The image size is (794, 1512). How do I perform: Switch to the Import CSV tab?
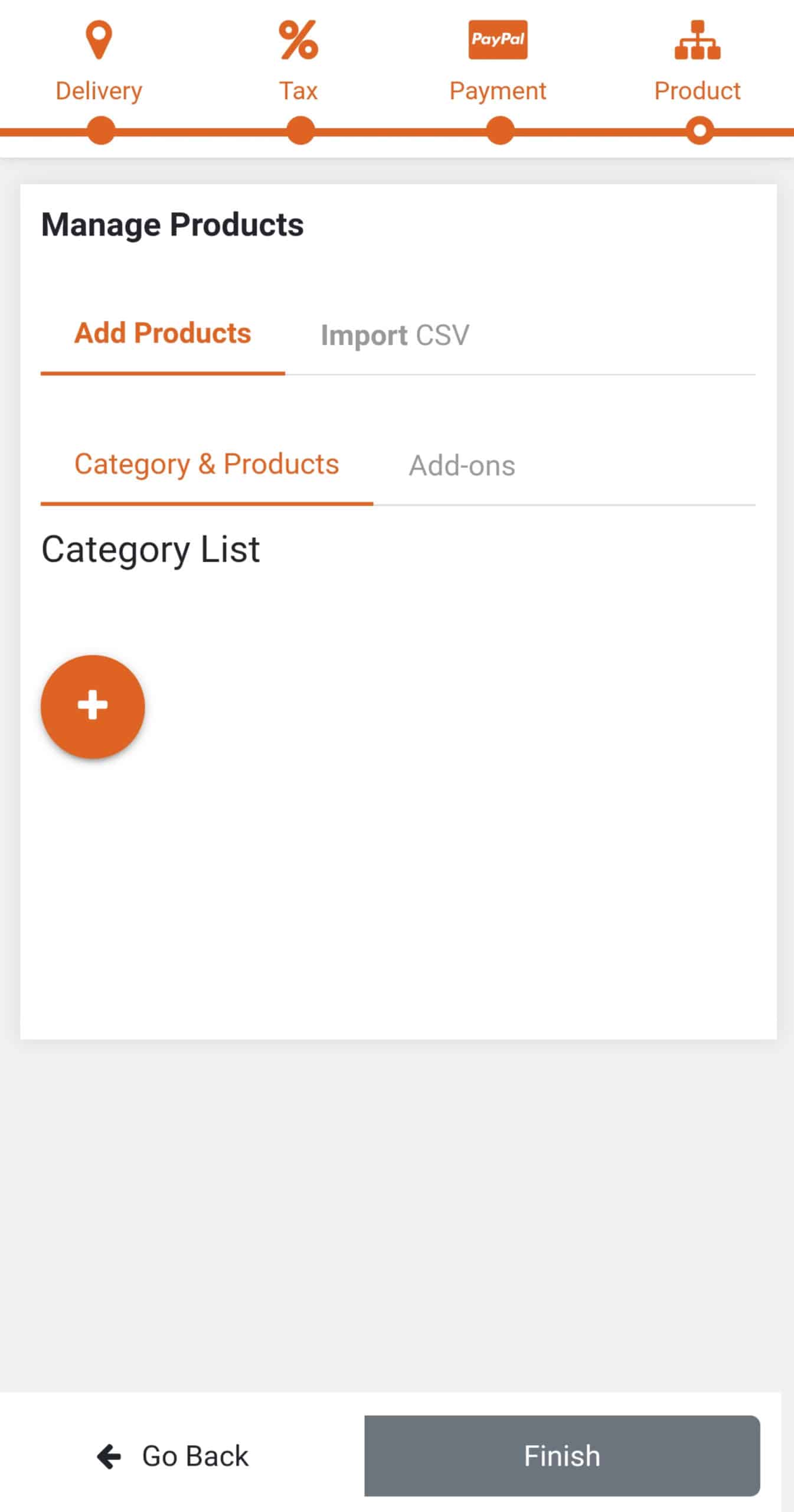pos(395,335)
